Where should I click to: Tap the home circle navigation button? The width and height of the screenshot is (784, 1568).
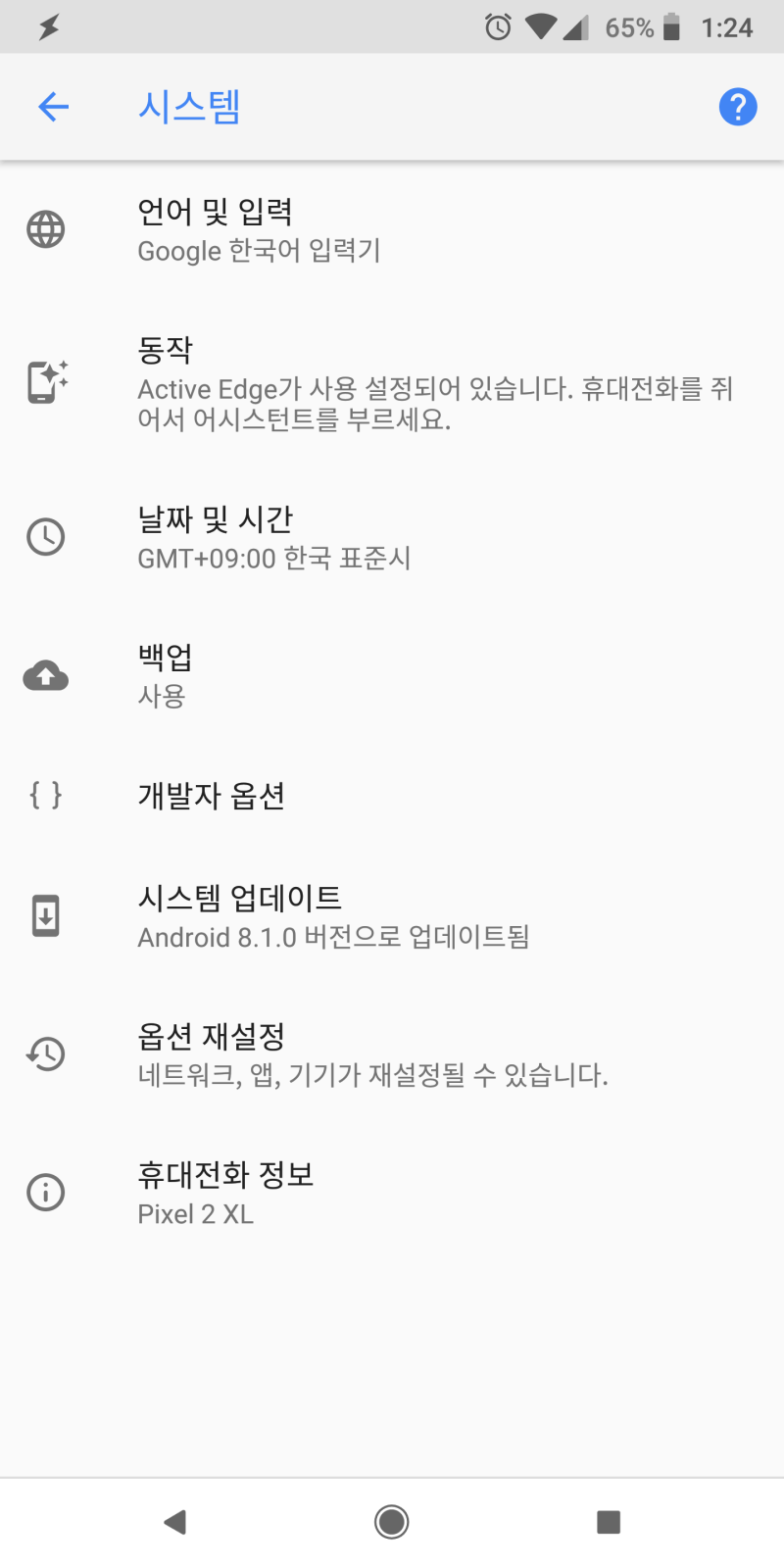(391, 1521)
